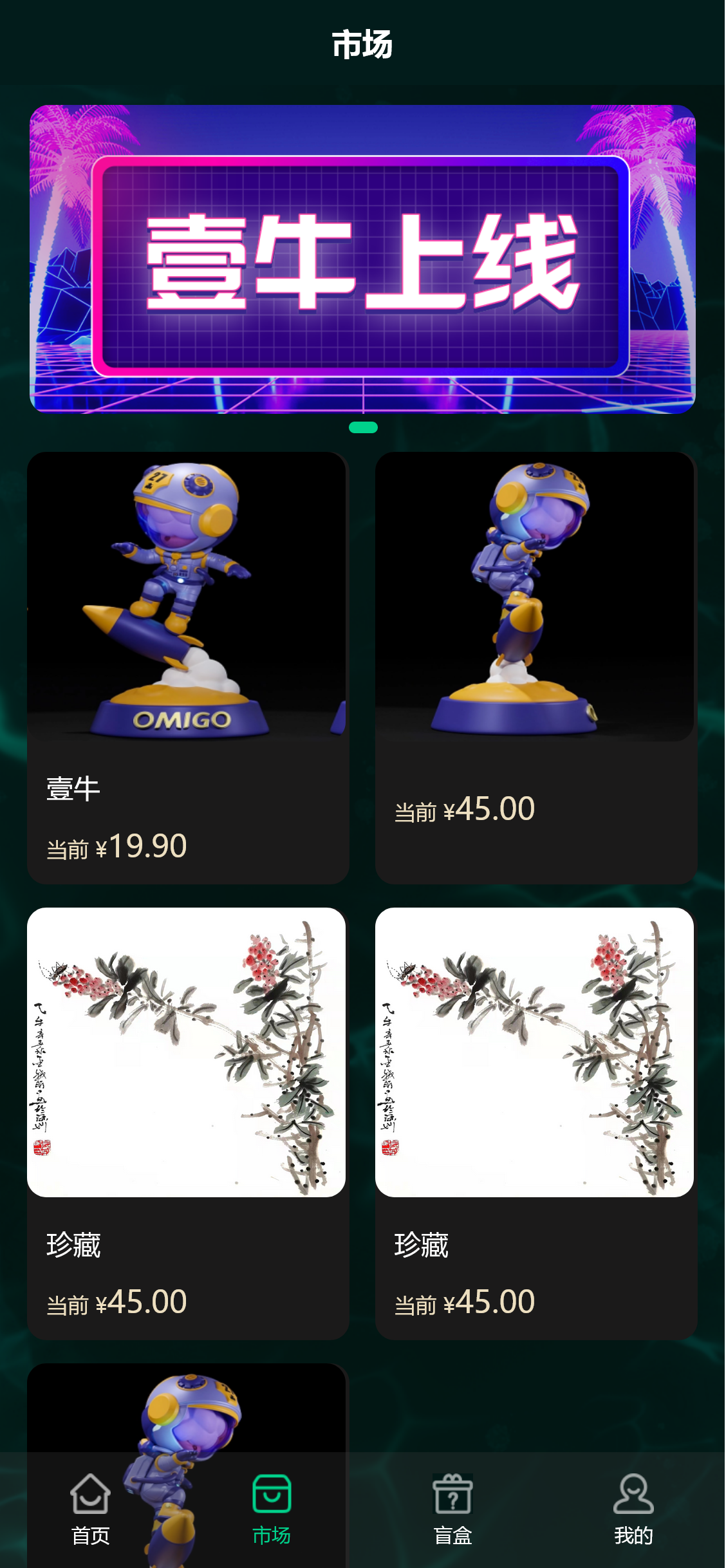Tap the carousel indicator below the banner
The height and width of the screenshot is (1568, 726).
point(363,426)
